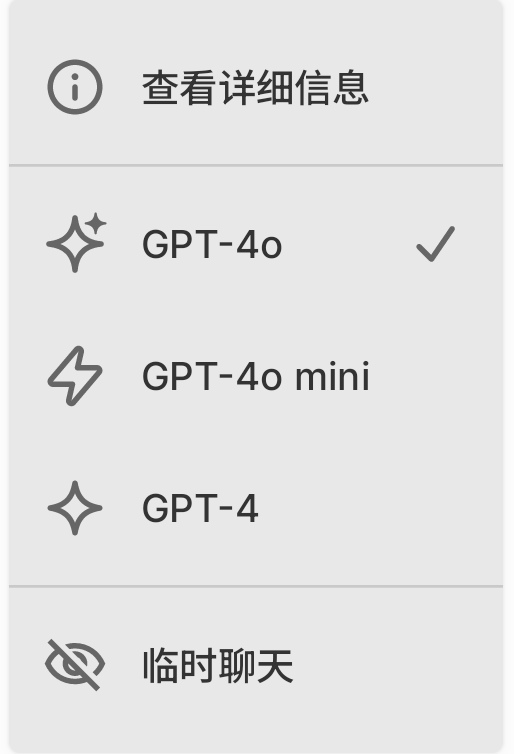Select the GPT-4o model
514x754 pixels.
coord(256,244)
